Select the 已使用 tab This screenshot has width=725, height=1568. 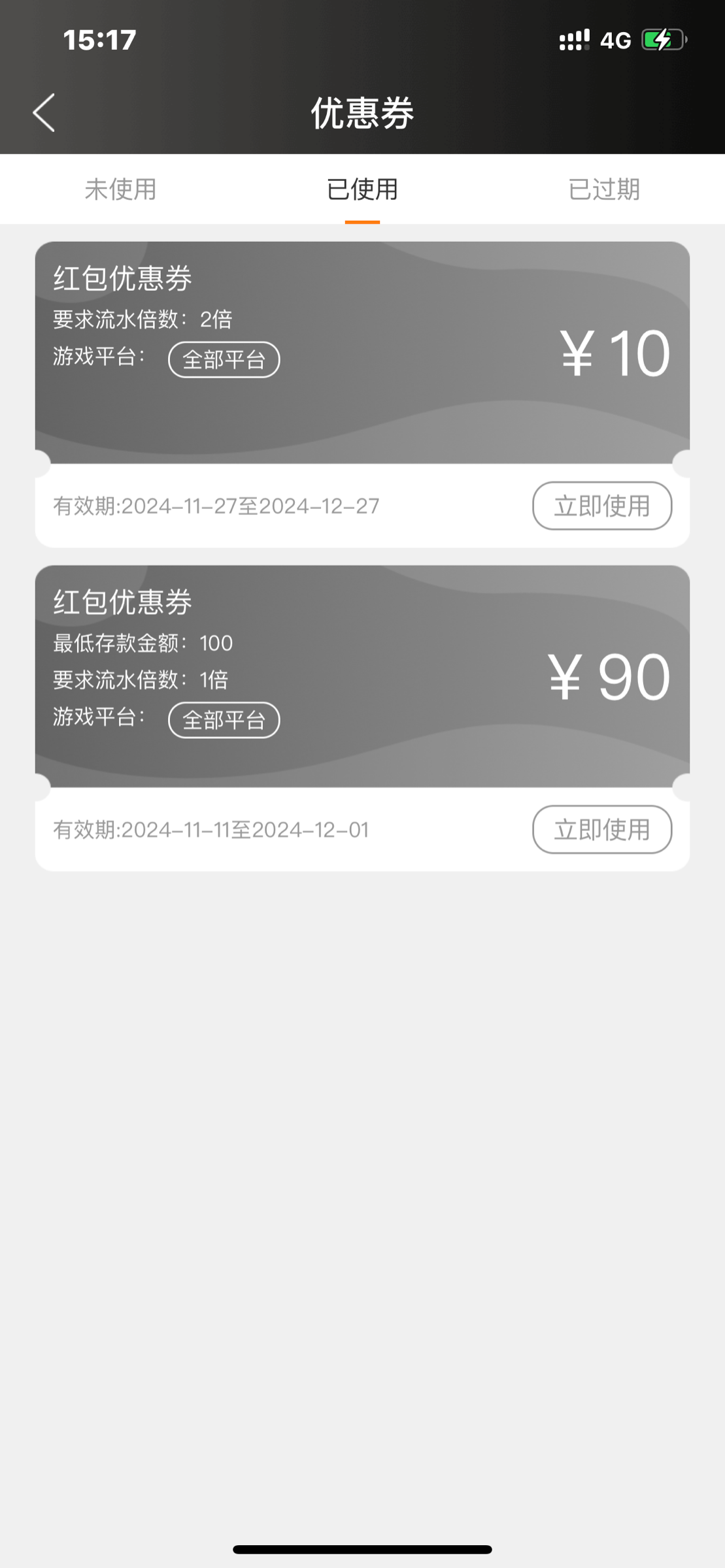click(362, 189)
